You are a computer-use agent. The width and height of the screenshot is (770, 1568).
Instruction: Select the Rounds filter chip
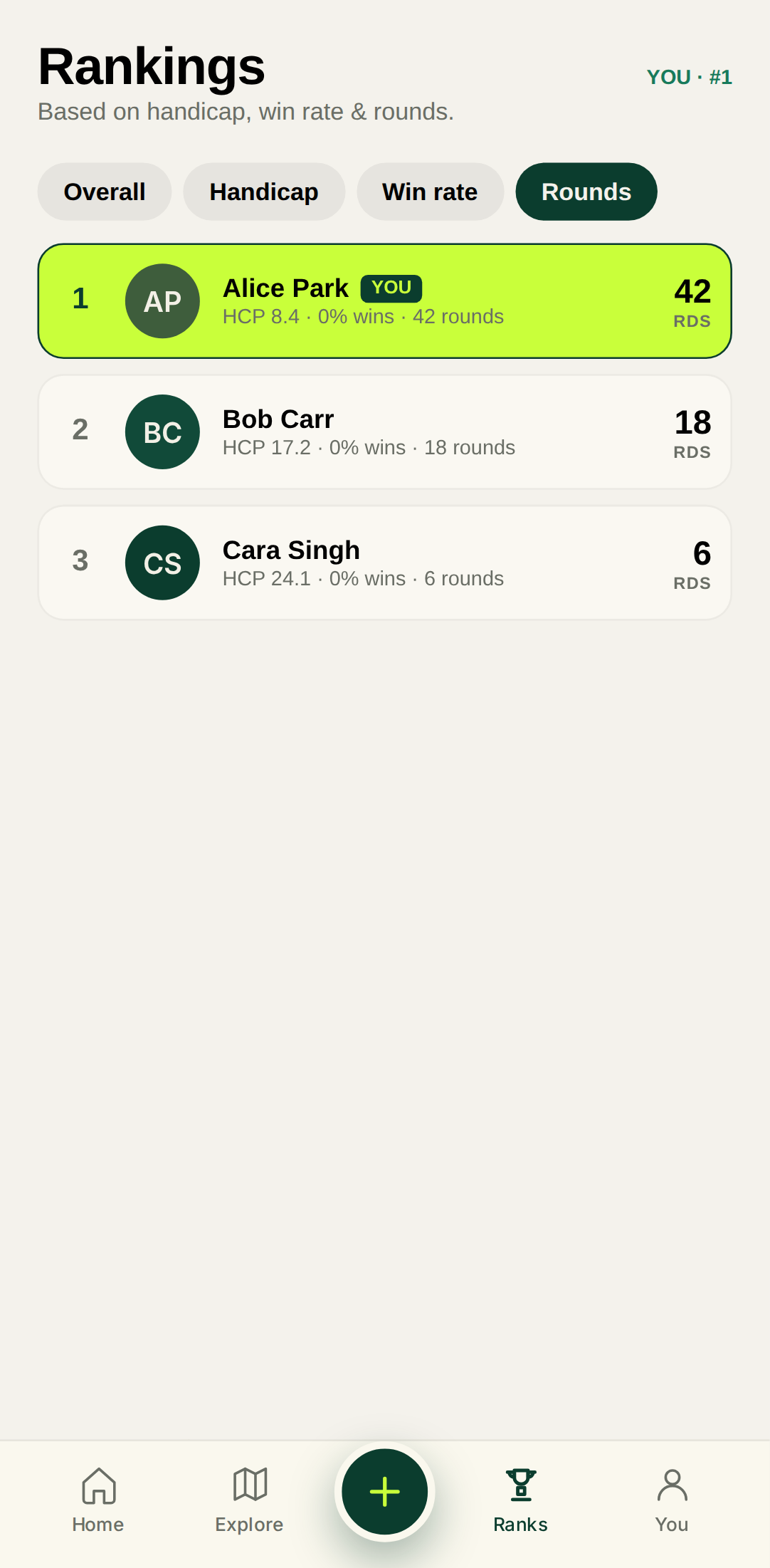[586, 192]
